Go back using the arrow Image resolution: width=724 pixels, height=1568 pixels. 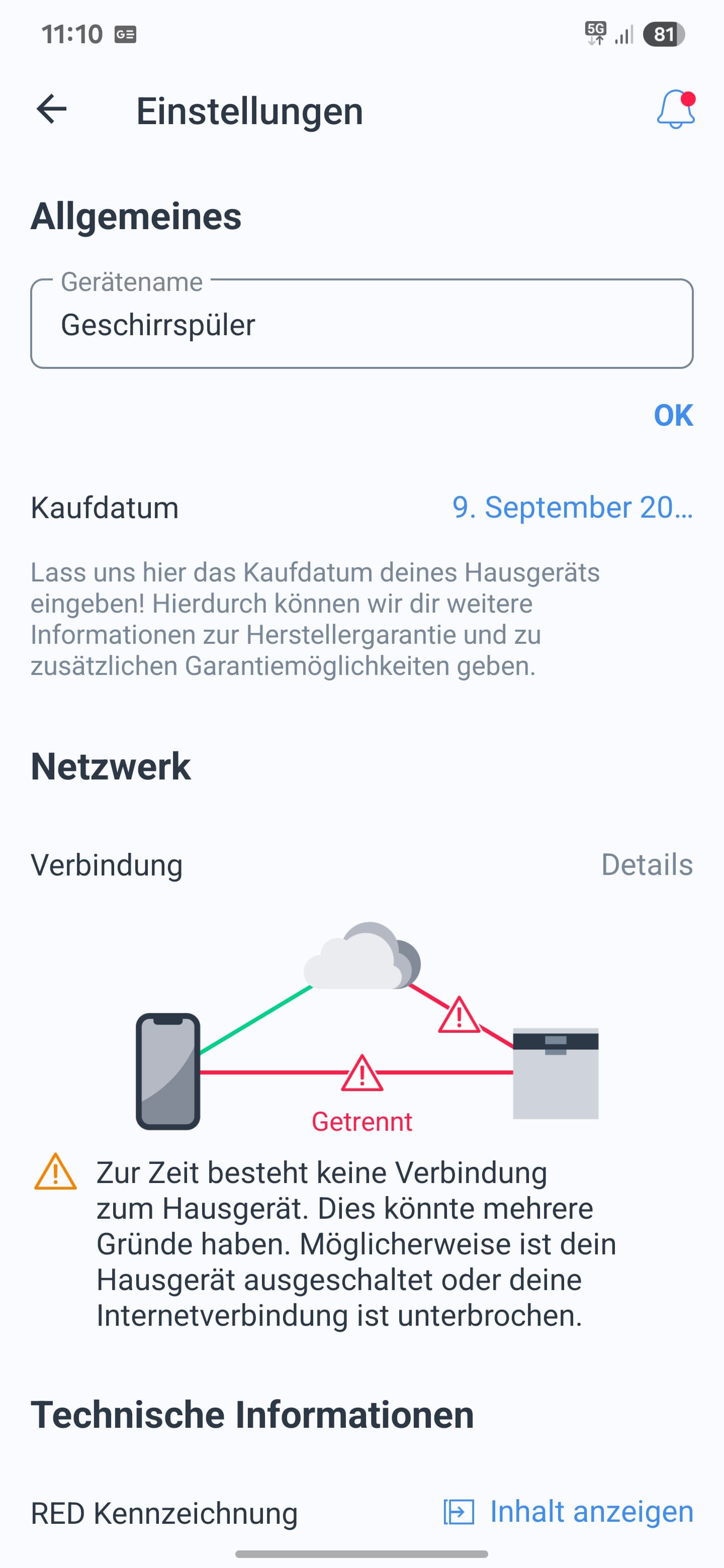click(x=52, y=110)
